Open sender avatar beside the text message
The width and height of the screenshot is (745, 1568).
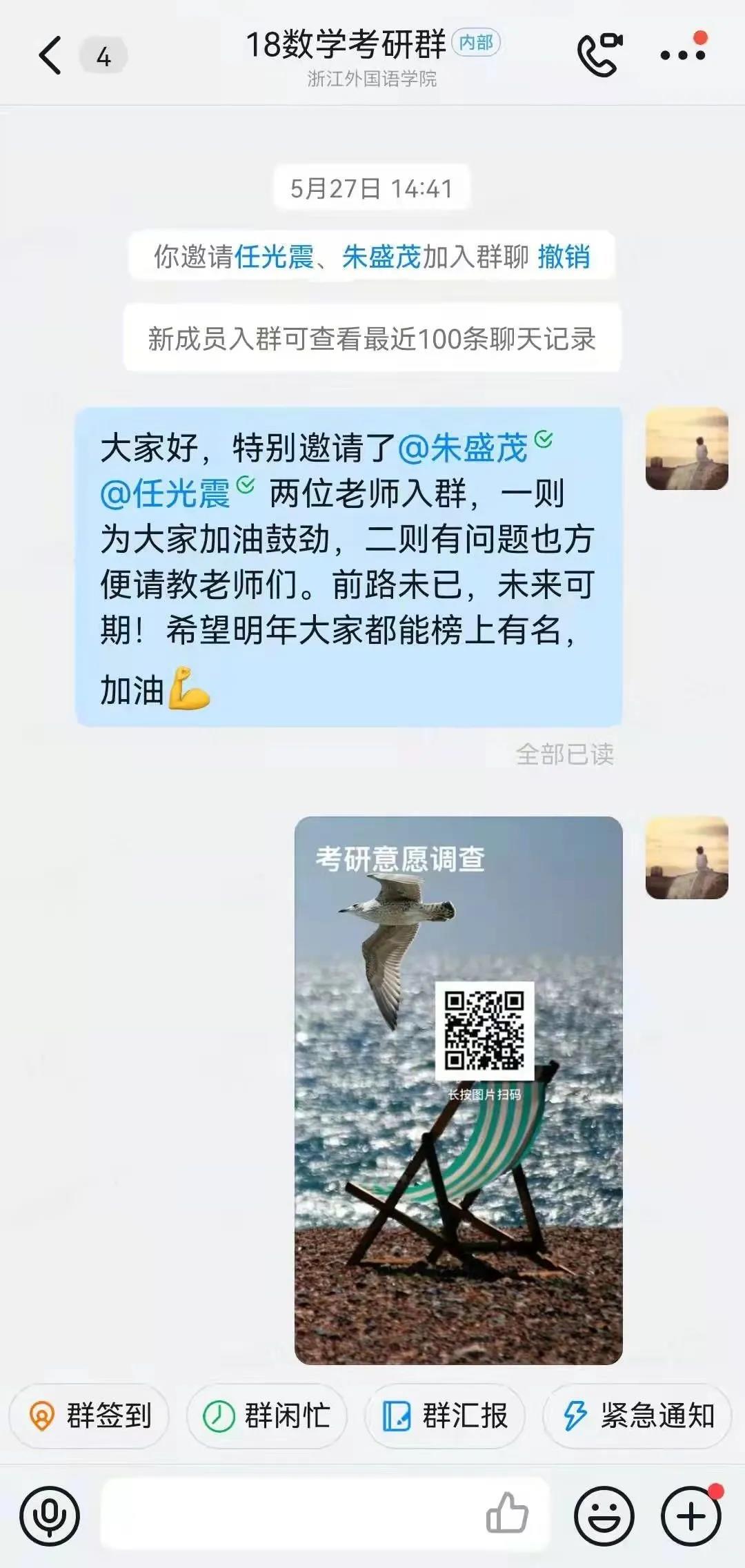(686, 449)
